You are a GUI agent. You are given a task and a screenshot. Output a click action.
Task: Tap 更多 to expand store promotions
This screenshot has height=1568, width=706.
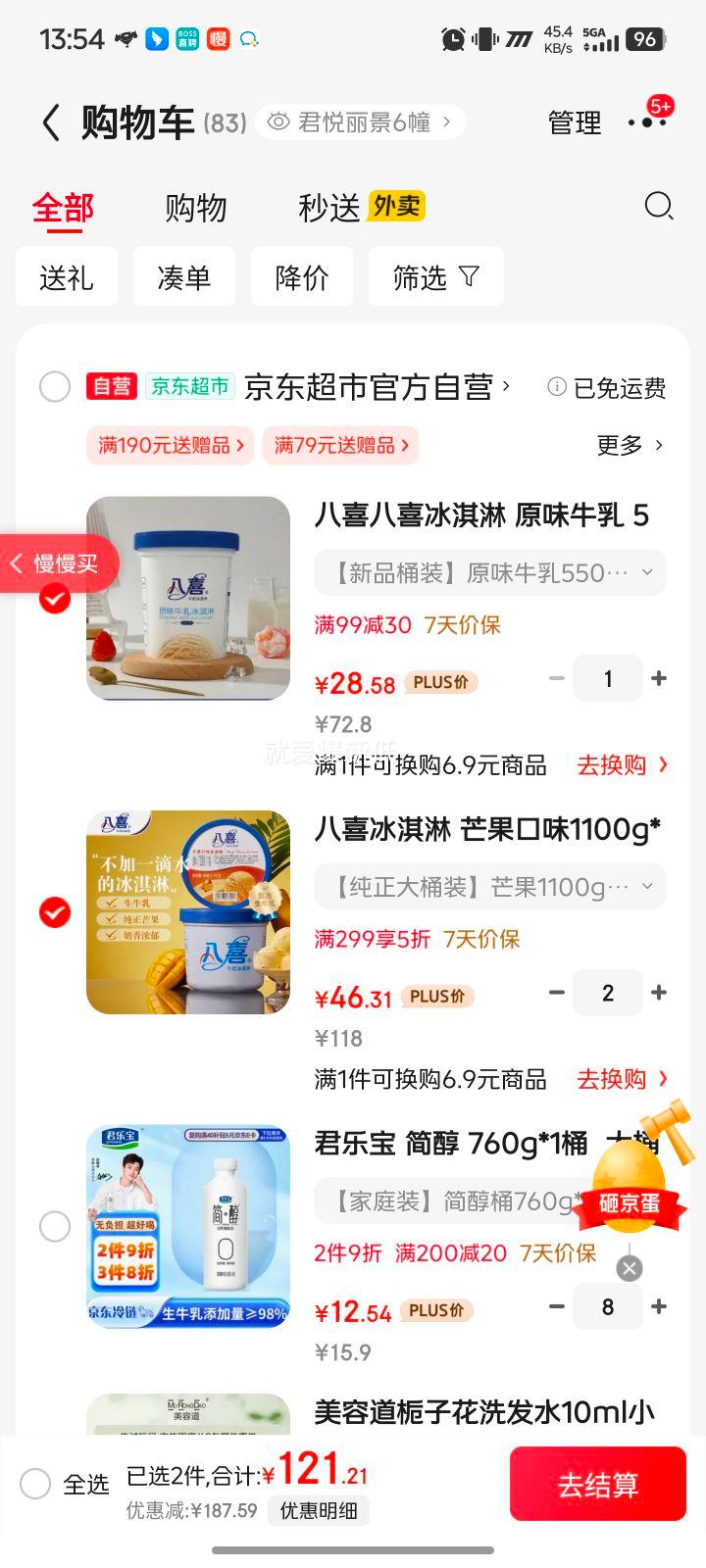[x=629, y=446]
